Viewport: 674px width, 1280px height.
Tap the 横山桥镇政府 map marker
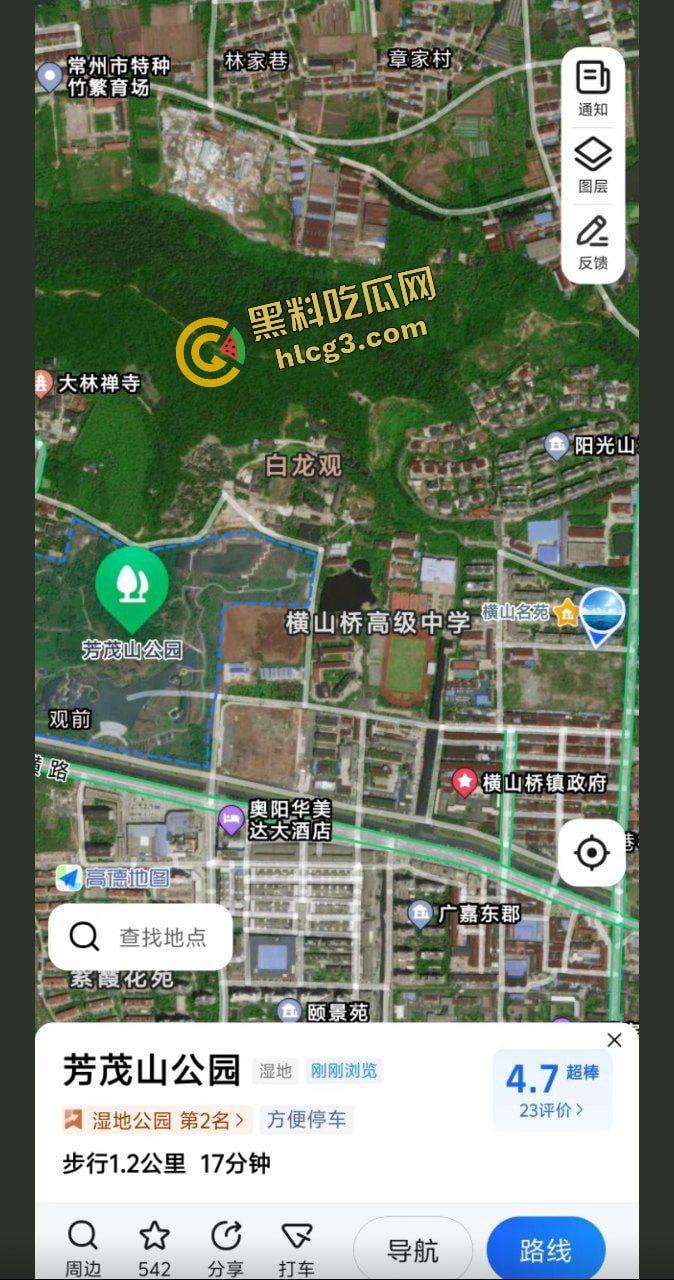[464, 782]
